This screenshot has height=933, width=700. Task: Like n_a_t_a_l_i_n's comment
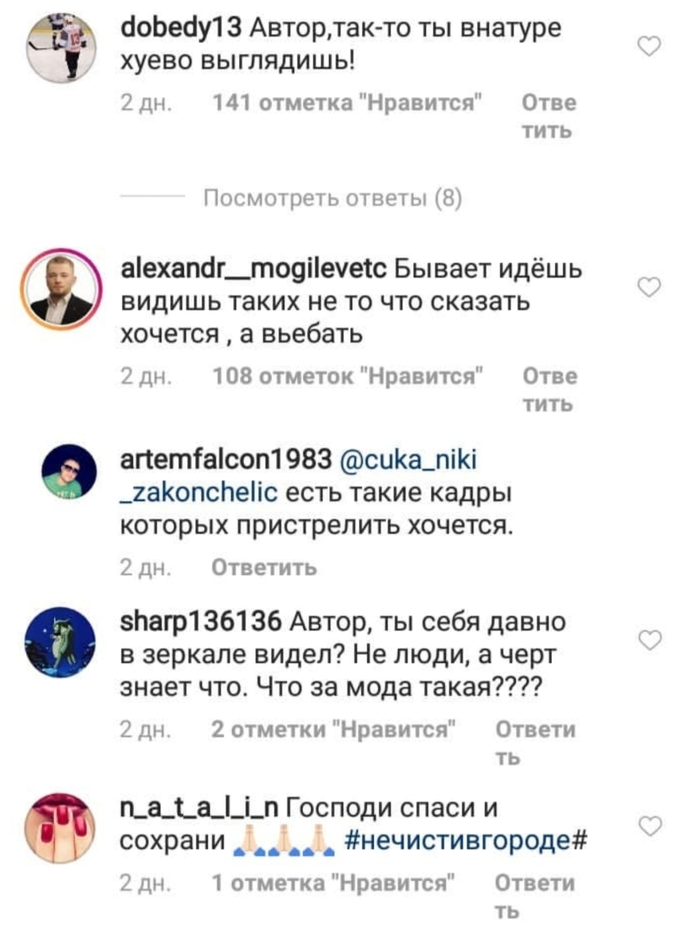tap(650, 825)
